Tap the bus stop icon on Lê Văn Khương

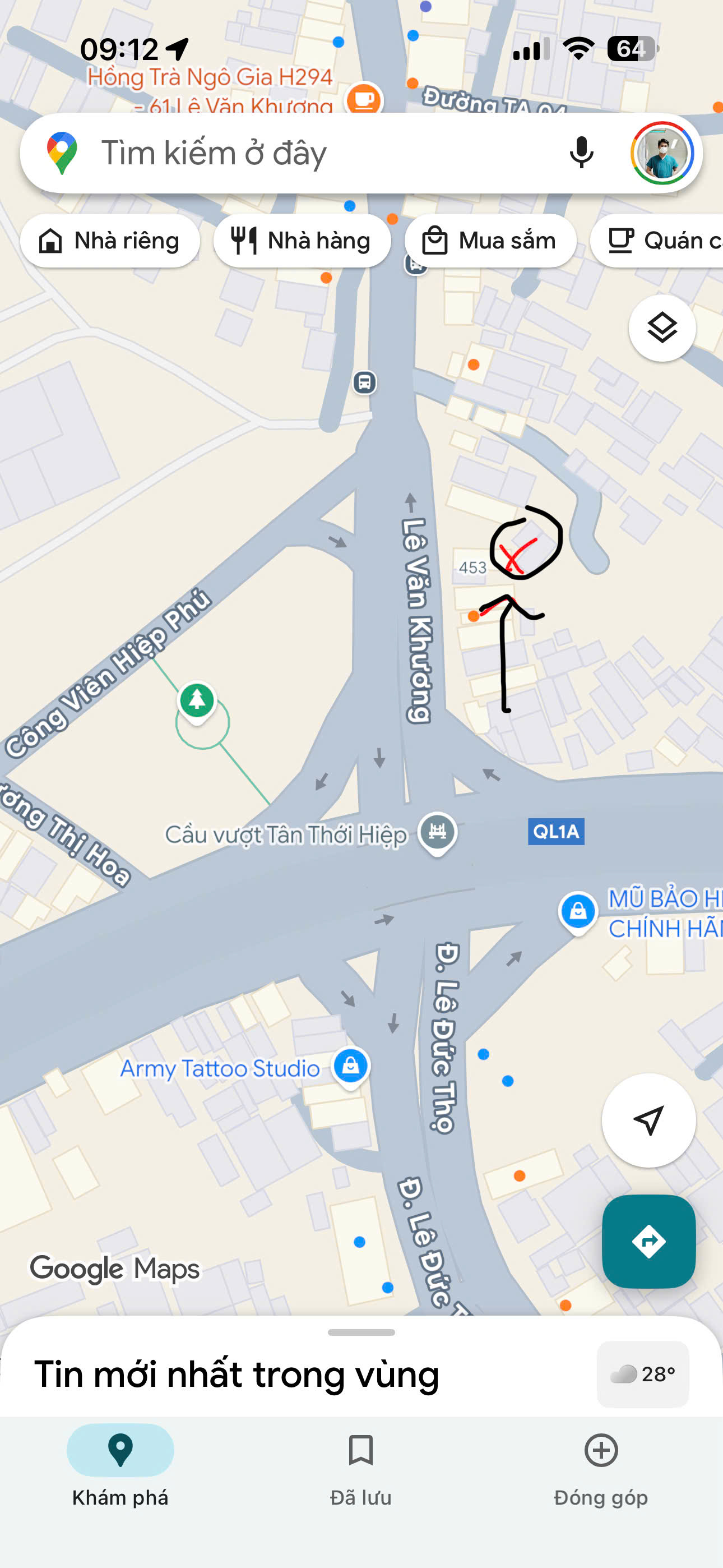[364, 382]
